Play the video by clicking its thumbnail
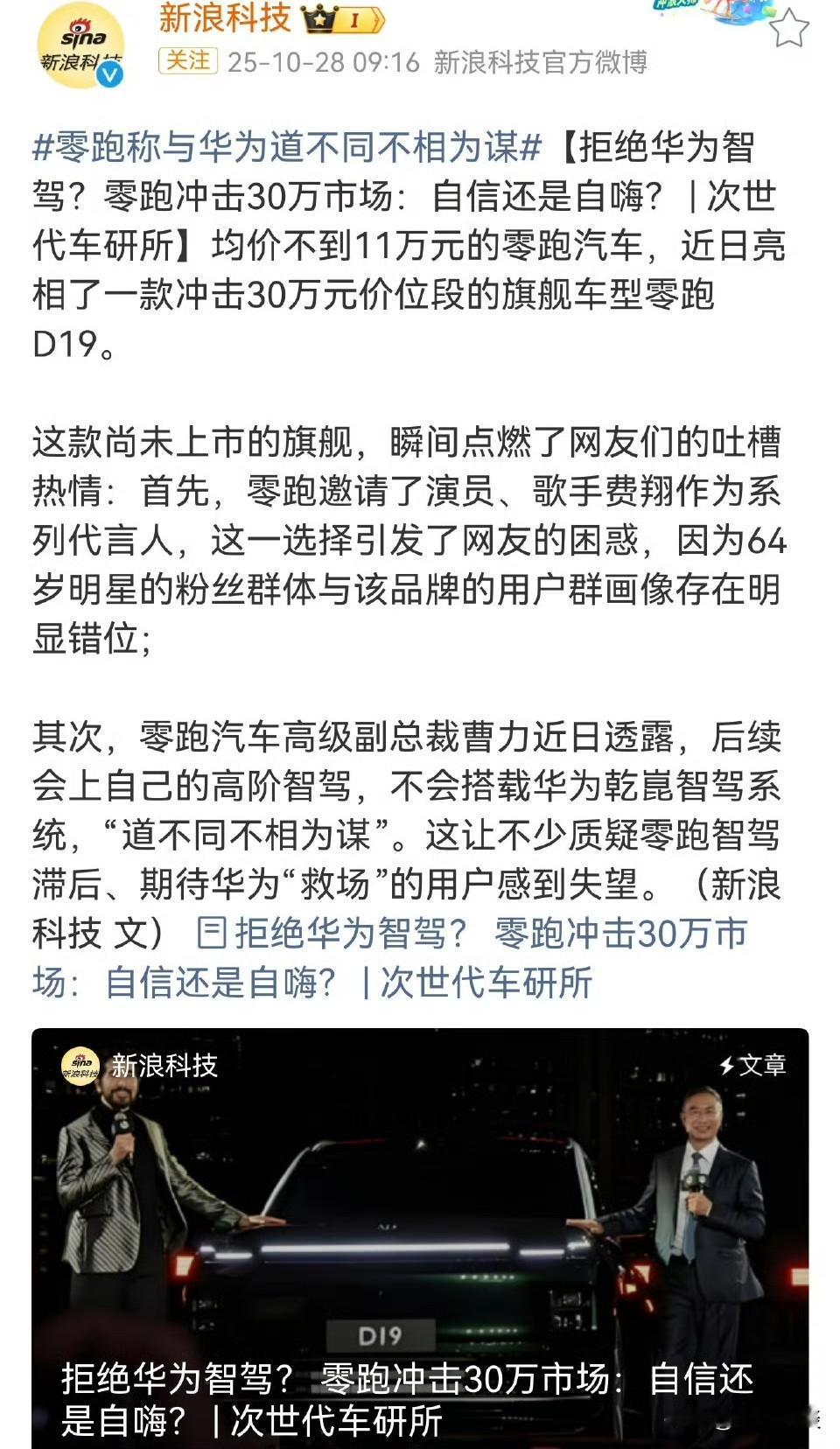The image size is (840, 1449). (x=420, y=1225)
